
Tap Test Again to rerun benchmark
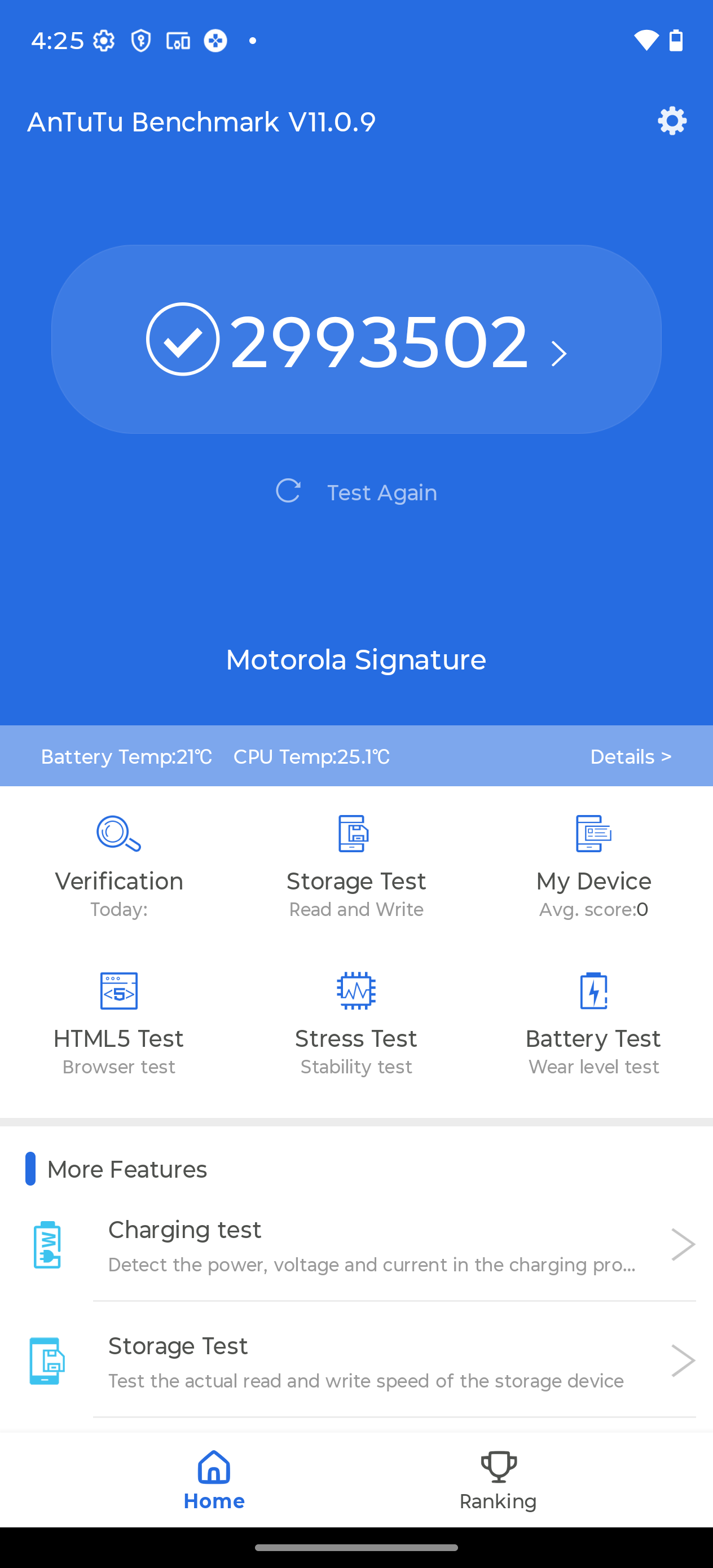tap(356, 492)
